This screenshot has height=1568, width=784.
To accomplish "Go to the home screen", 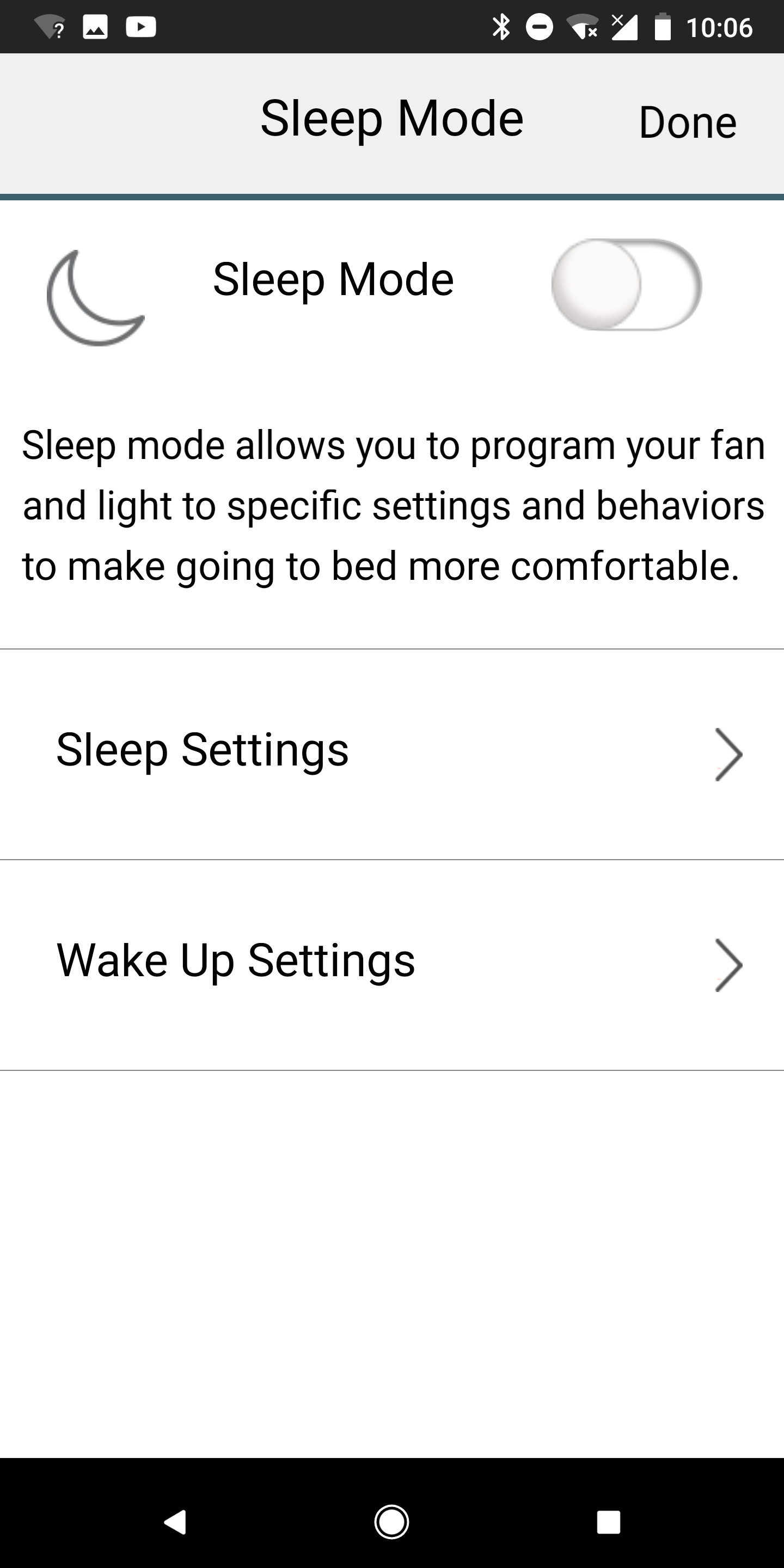I will (x=391, y=1522).
